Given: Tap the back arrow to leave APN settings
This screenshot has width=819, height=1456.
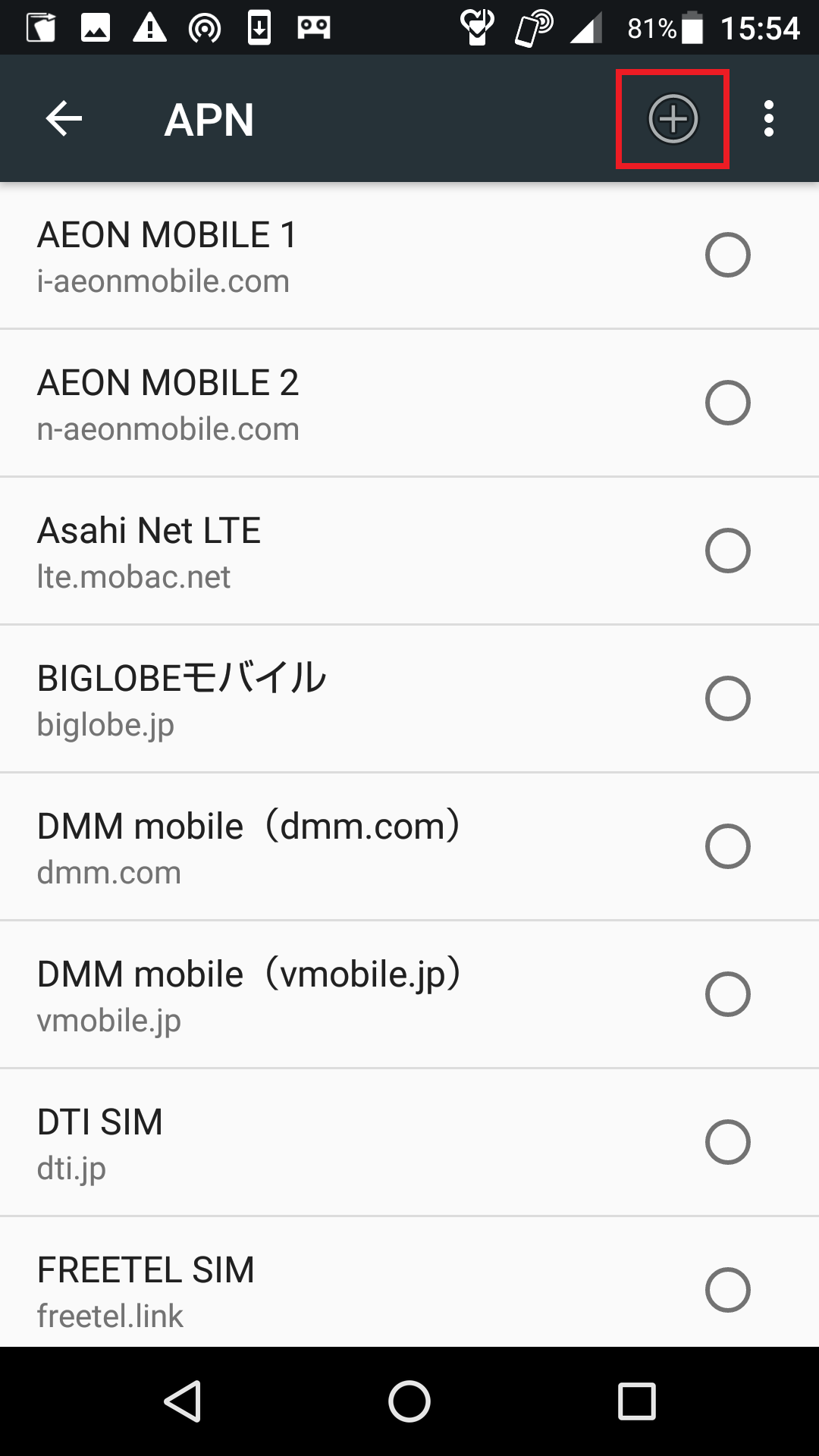Looking at the screenshot, I should (x=62, y=118).
